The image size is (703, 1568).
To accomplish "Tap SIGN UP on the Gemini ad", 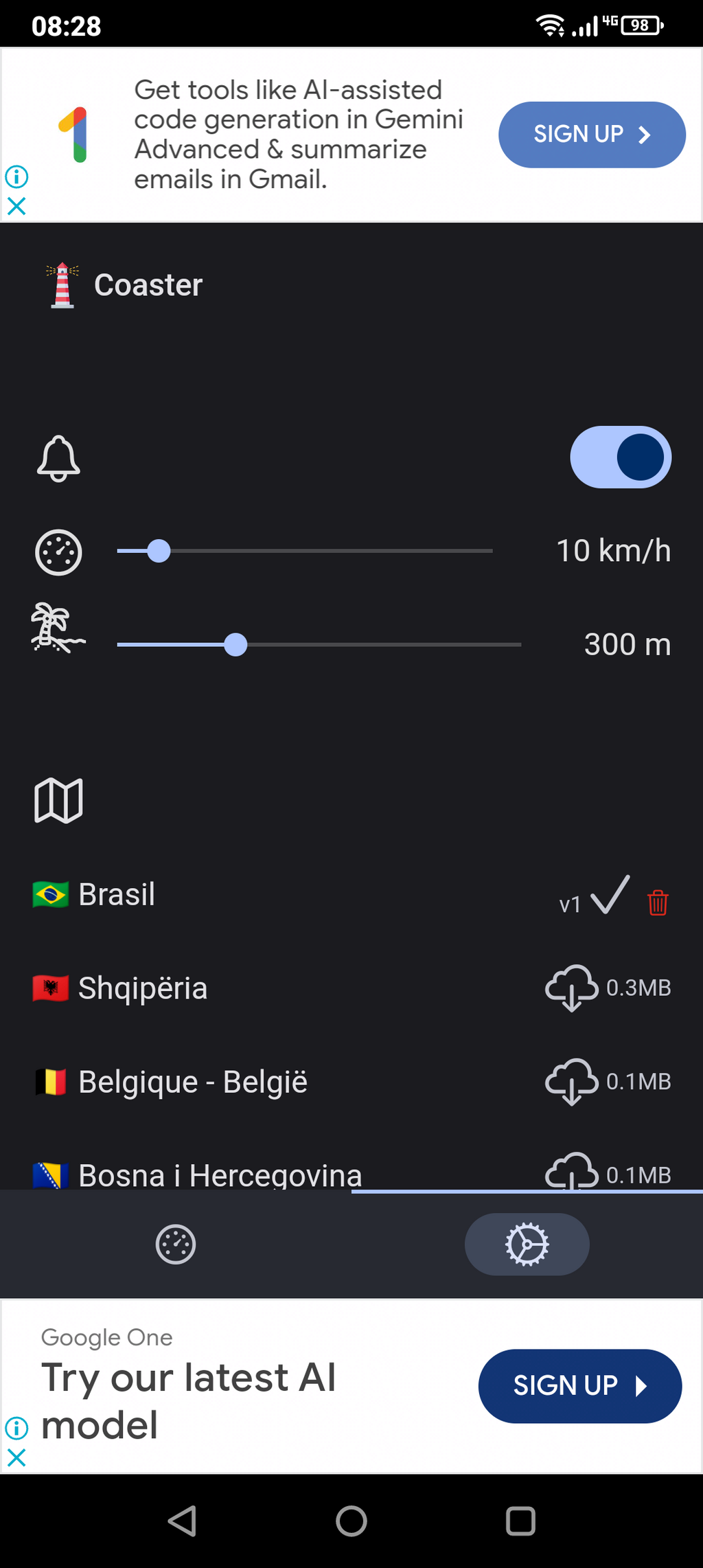I will pos(592,135).
